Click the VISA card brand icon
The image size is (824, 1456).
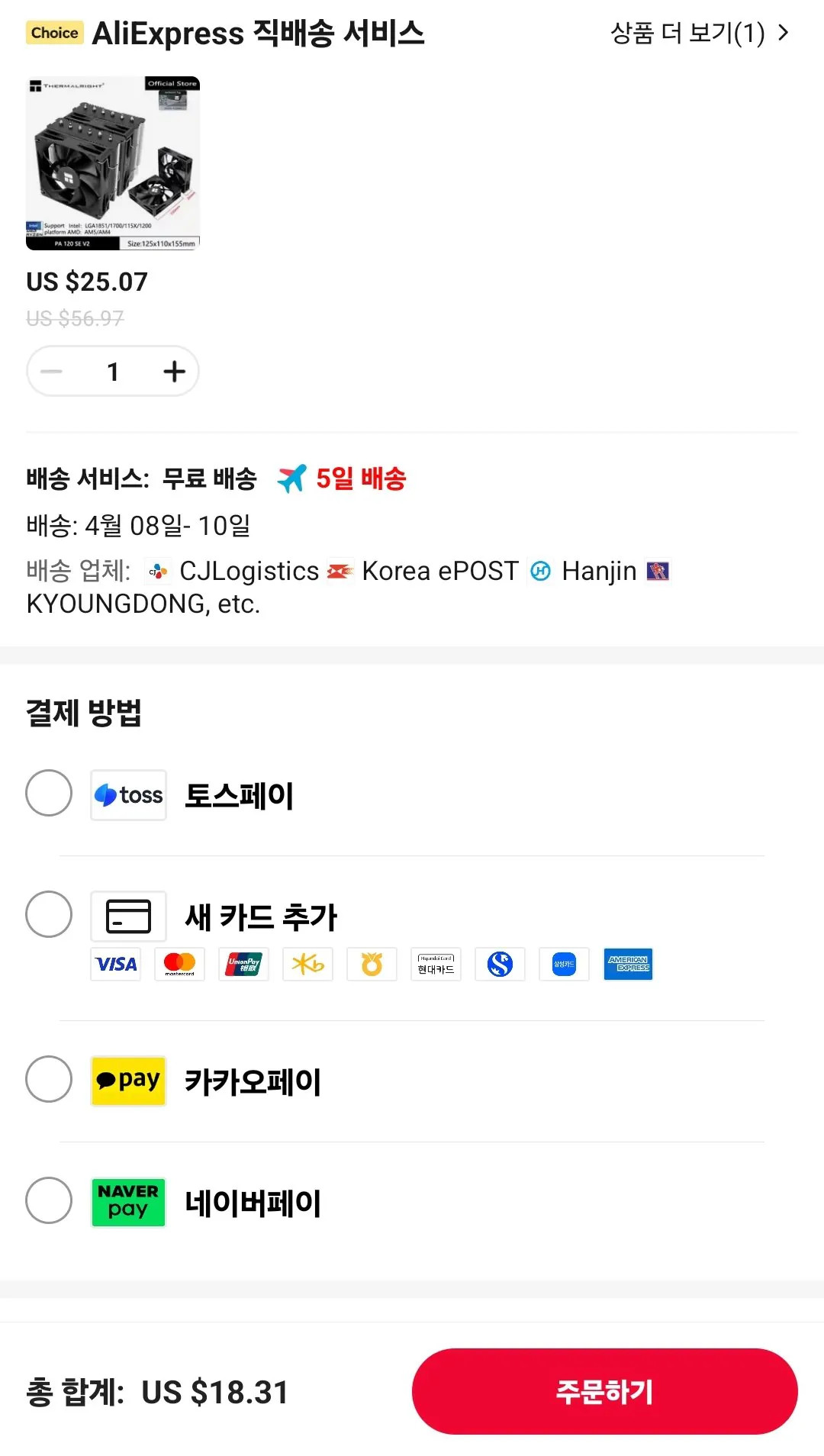click(115, 964)
